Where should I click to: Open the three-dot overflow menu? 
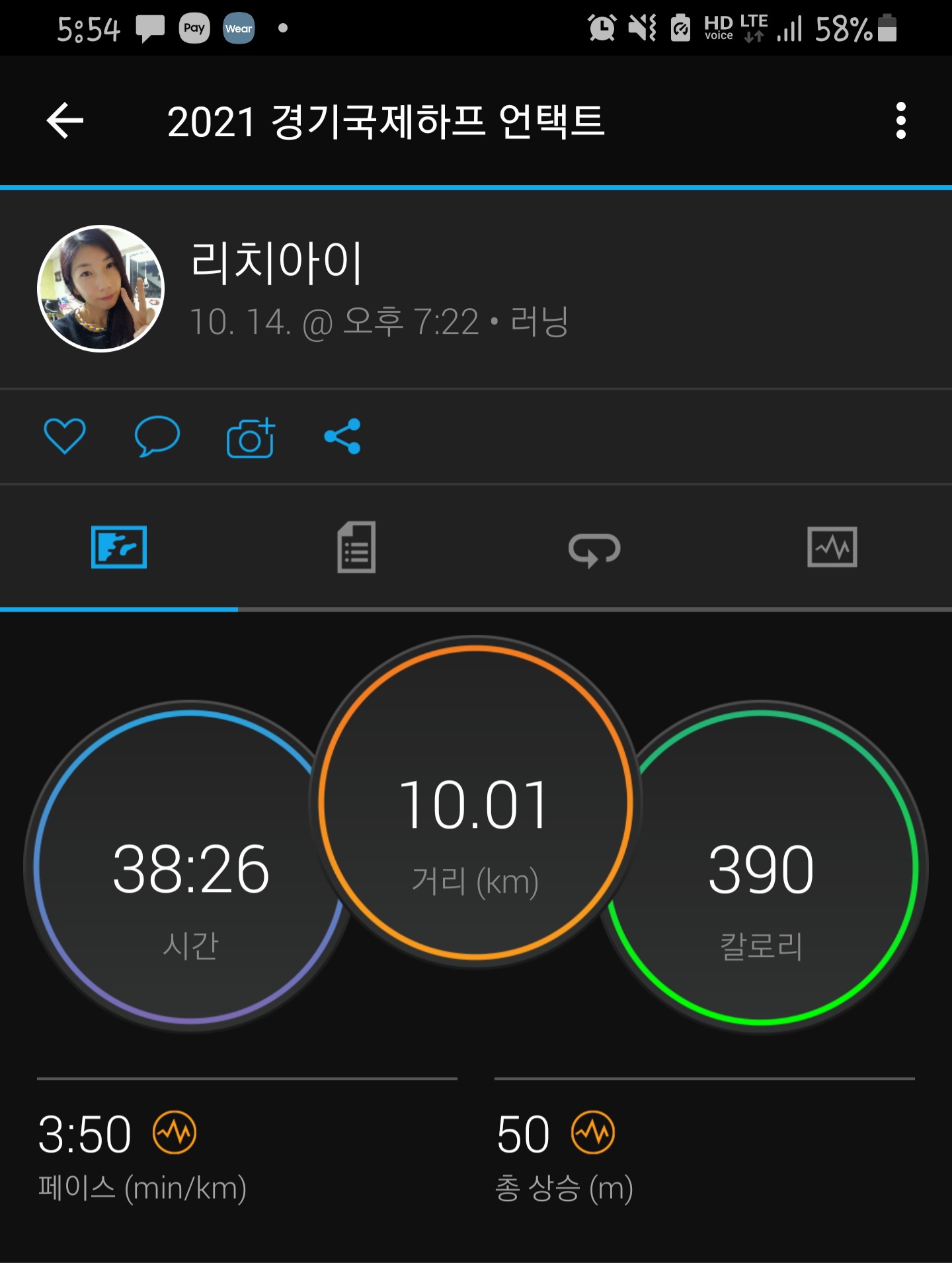900,120
